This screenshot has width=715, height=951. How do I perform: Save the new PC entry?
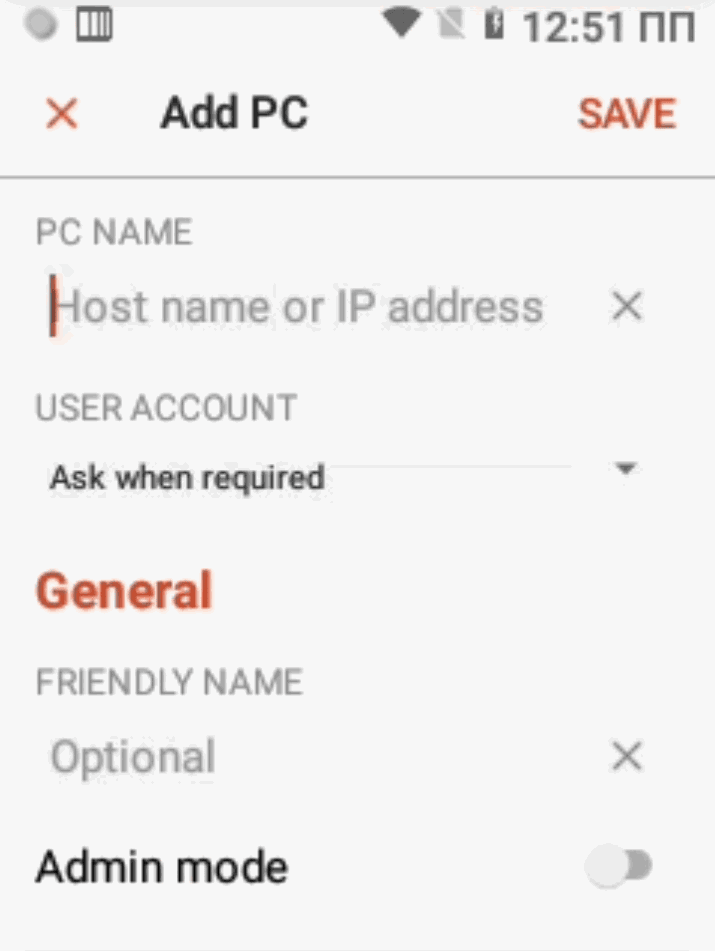coord(627,114)
